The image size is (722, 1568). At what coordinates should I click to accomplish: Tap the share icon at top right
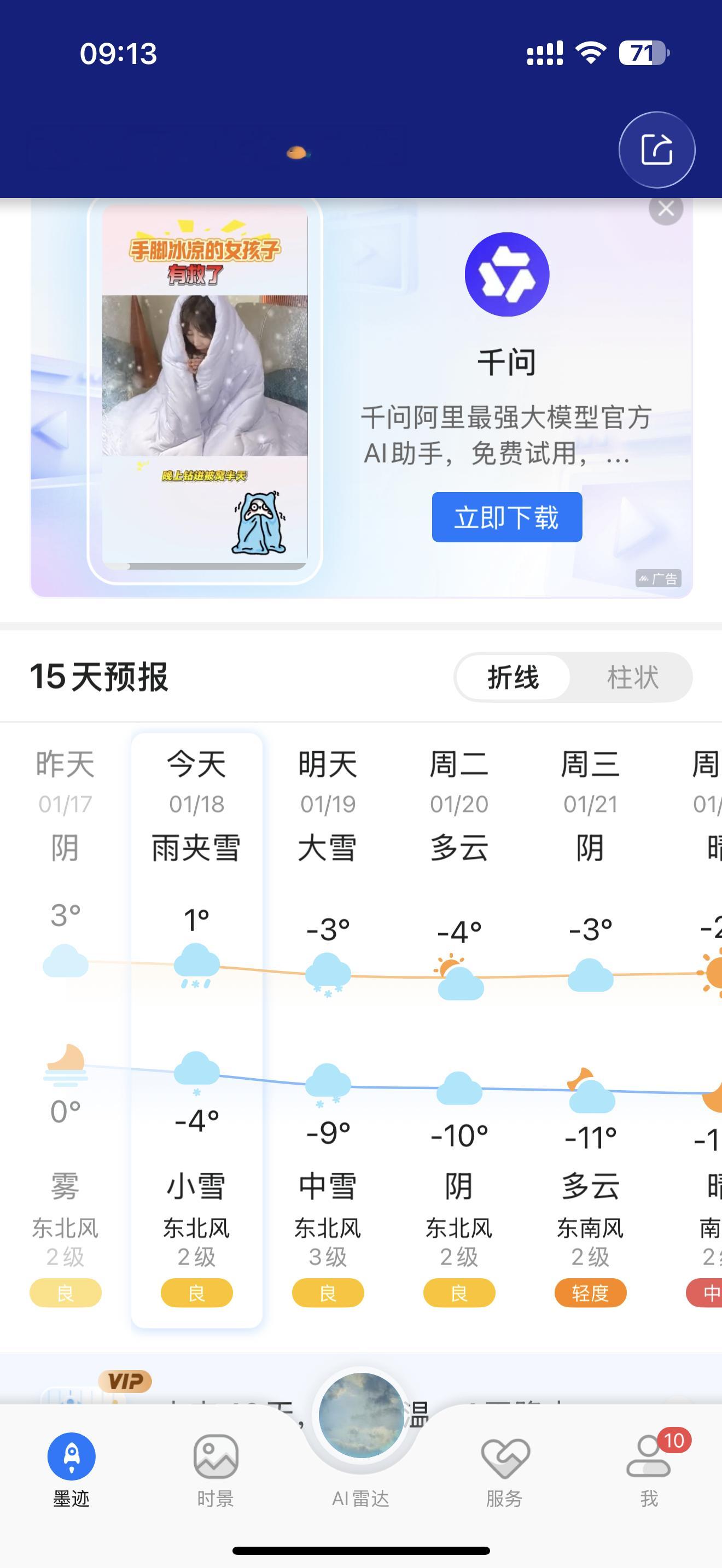click(656, 150)
